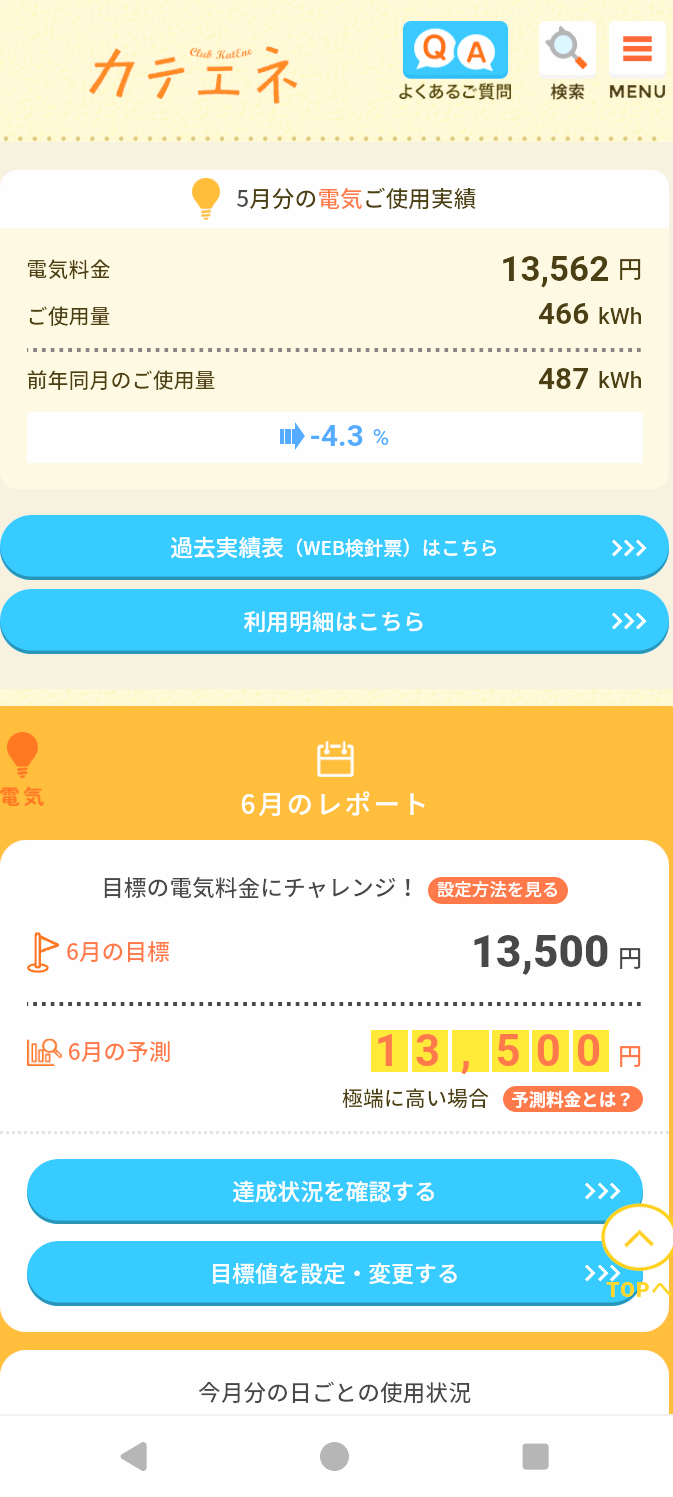Select 目標値を設定・変更する button
The width and height of the screenshot is (673, 1497).
click(334, 1274)
